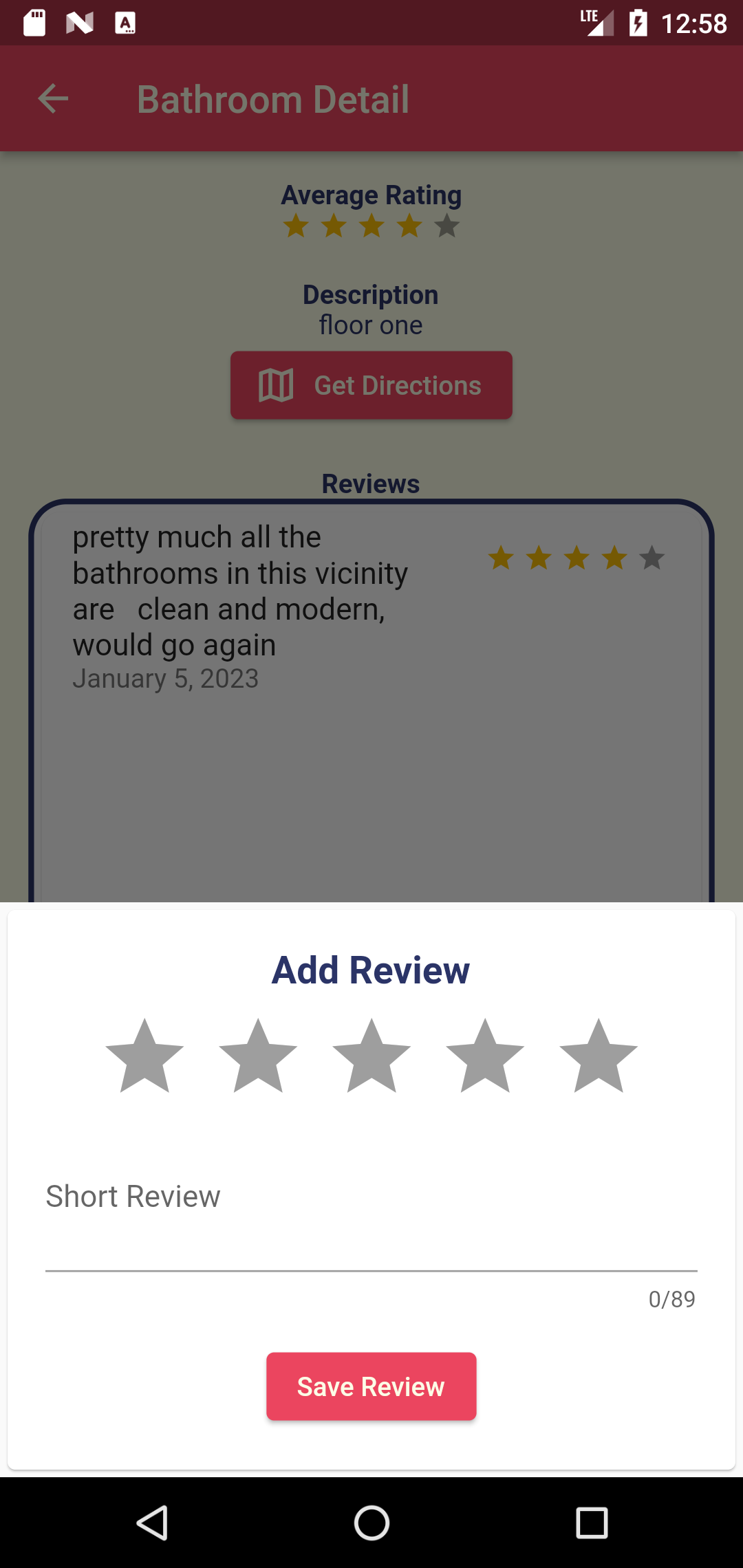Screen dimensions: 743x1568
Task: Go to the home screen
Action: [x=371, y=1523]
